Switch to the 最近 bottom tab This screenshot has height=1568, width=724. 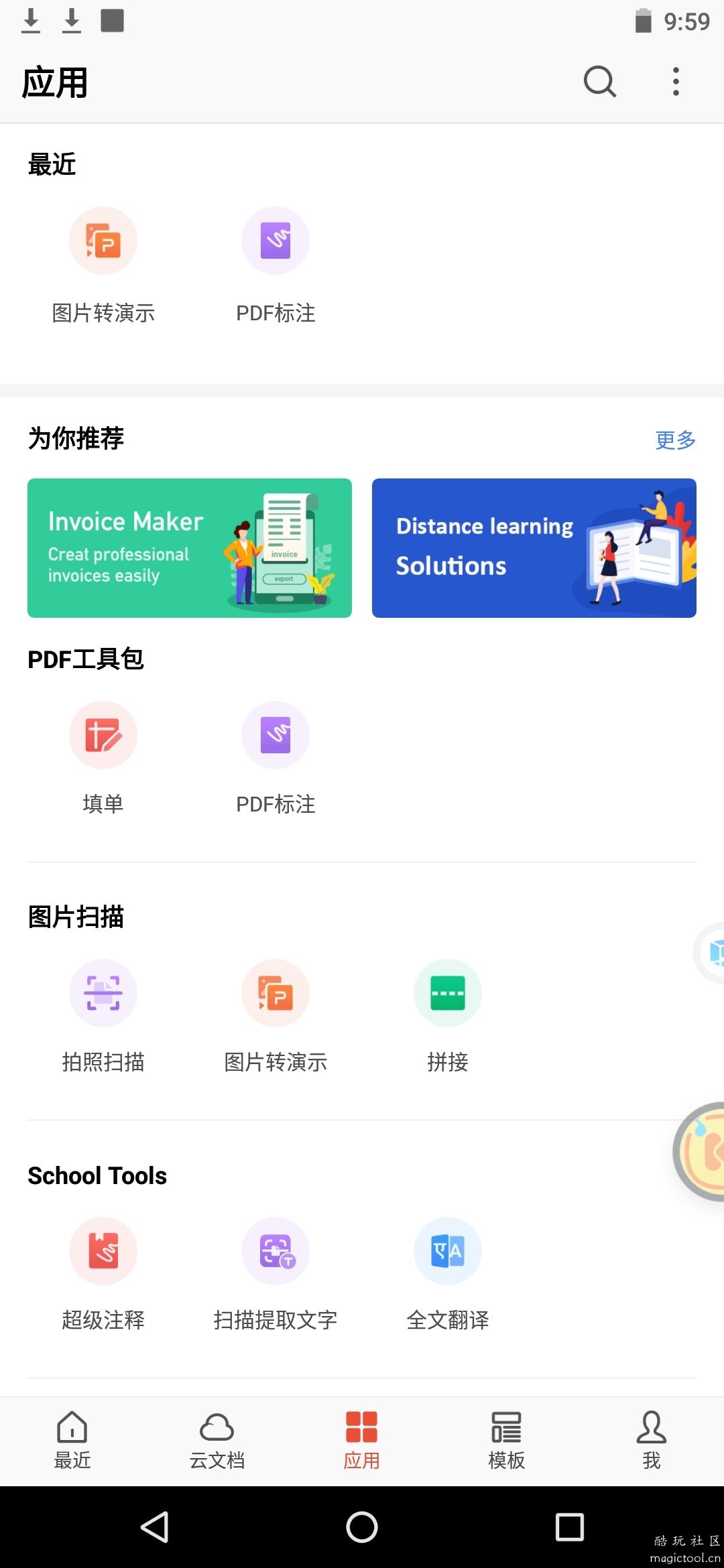point(72,1441)
